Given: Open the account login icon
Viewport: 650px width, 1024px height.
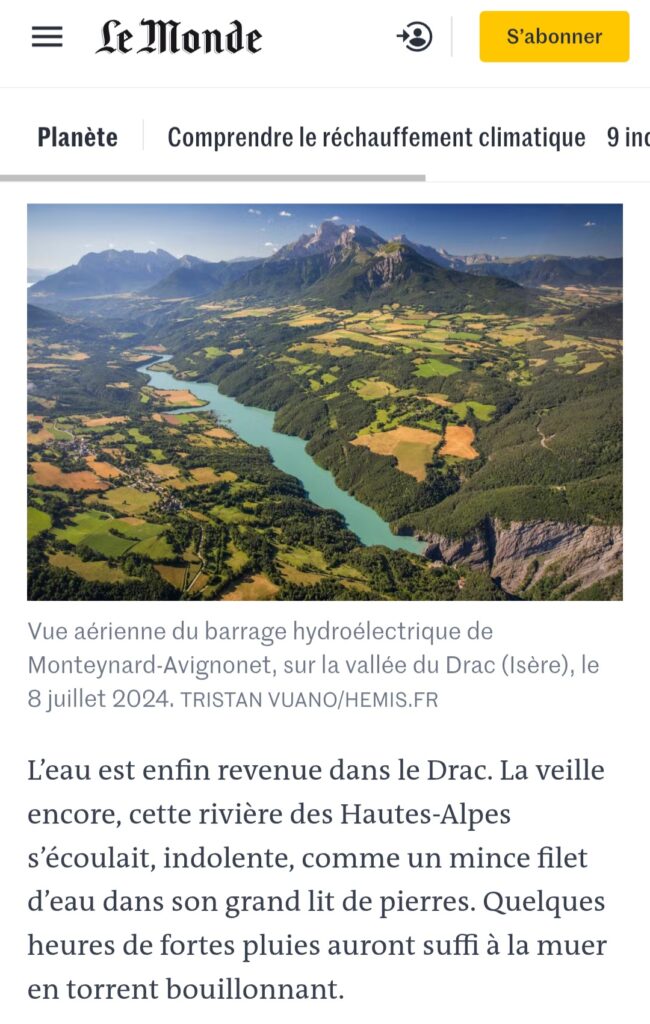Looking at the screenshot, I should point(414,37).
